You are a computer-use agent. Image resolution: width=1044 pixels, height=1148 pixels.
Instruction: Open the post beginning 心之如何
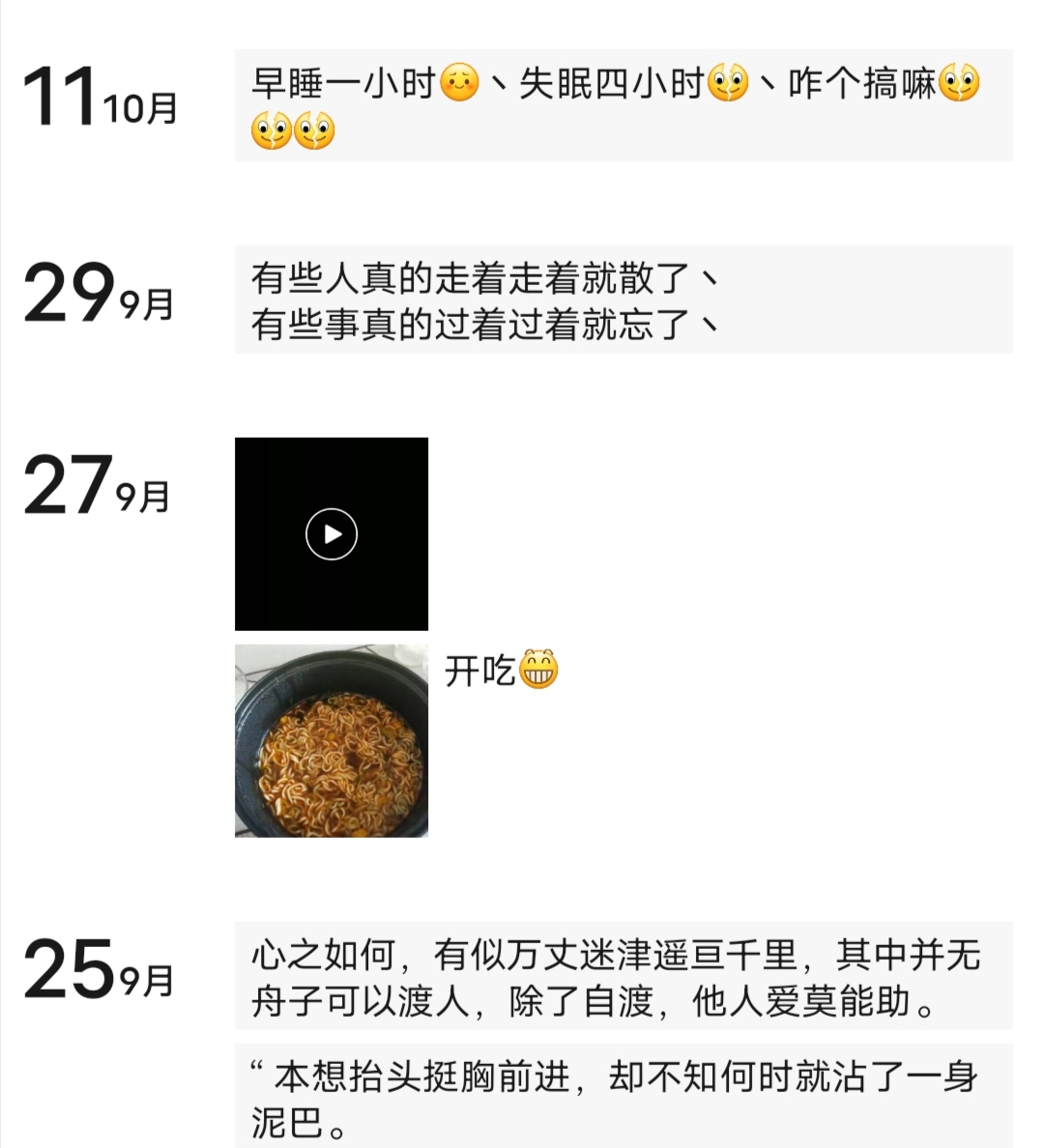(x=623, y=977)
